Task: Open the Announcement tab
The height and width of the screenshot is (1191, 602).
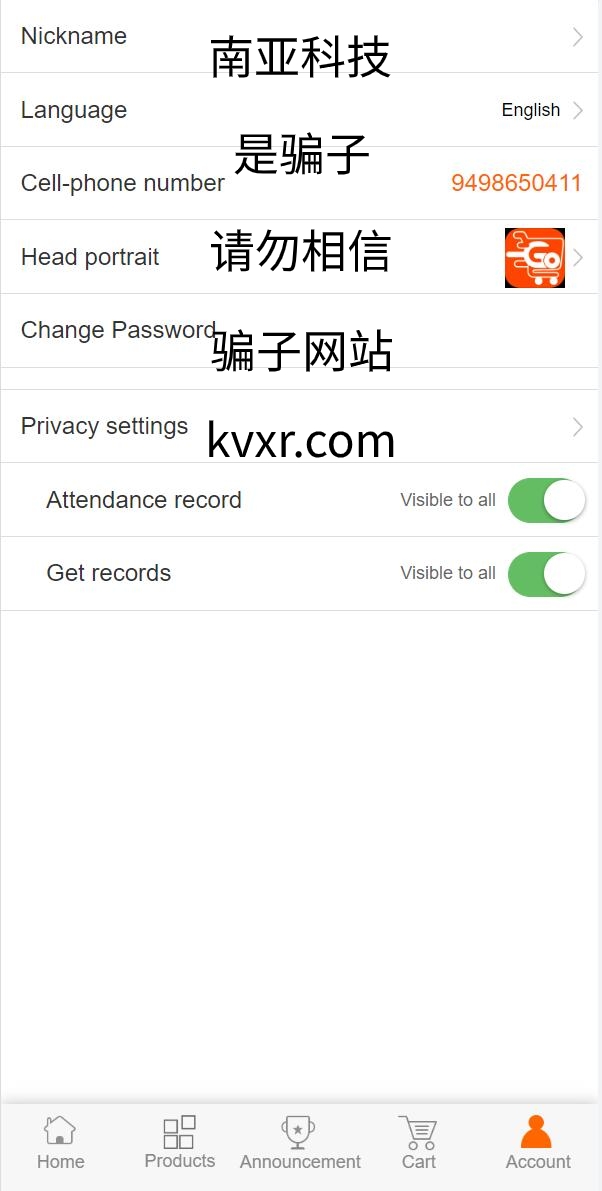Action: (x=300, y=1143)
